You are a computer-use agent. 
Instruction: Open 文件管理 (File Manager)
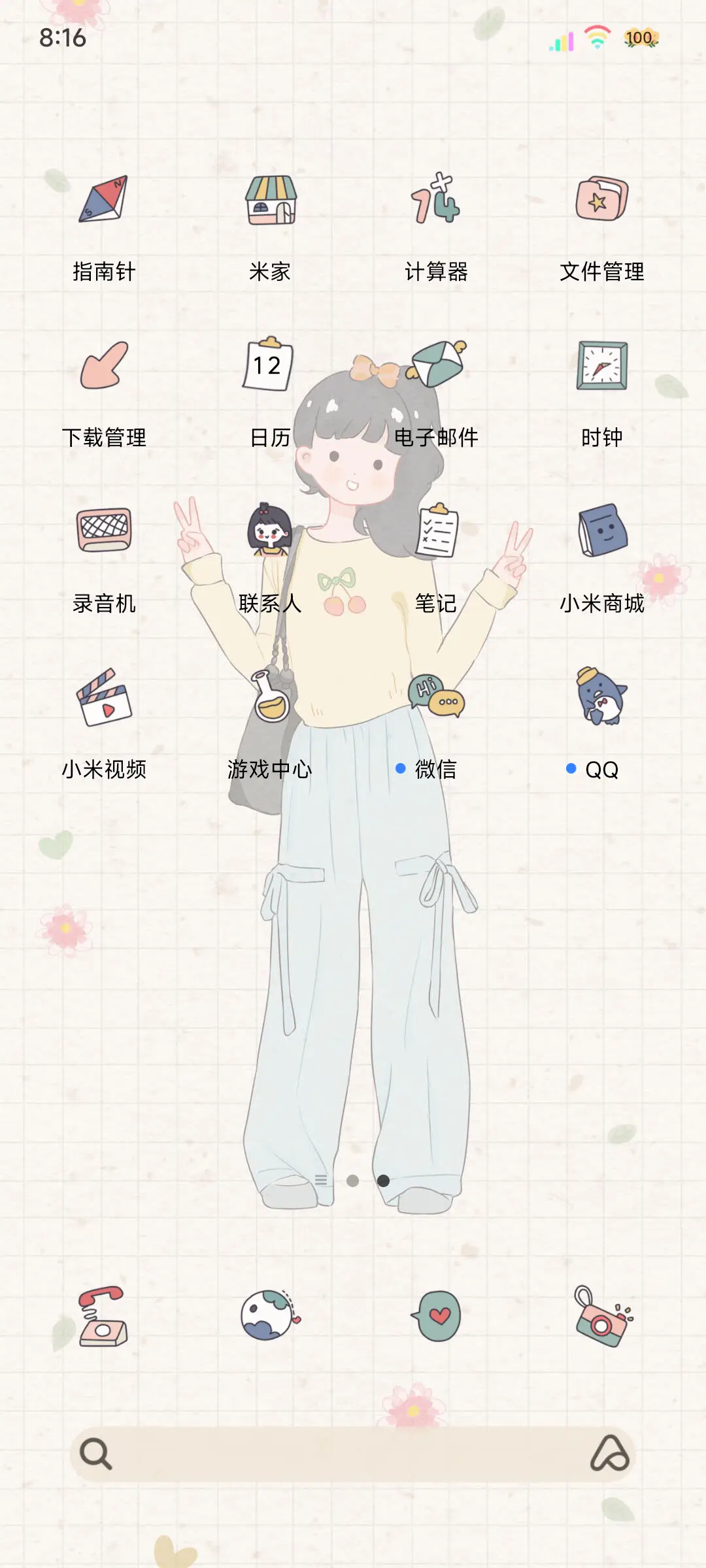(x=601, y=203)
